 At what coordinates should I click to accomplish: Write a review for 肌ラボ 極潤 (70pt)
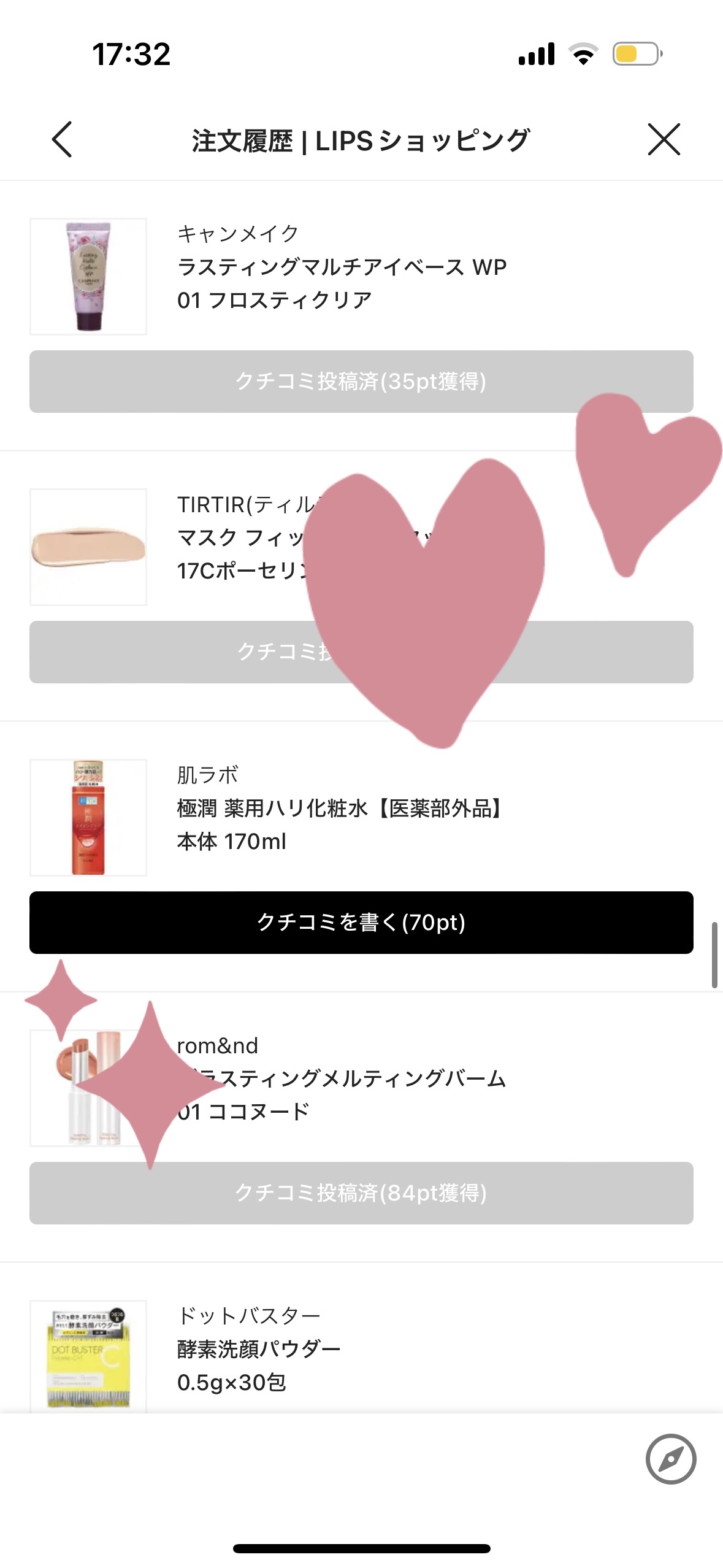[x=361, y=922]
